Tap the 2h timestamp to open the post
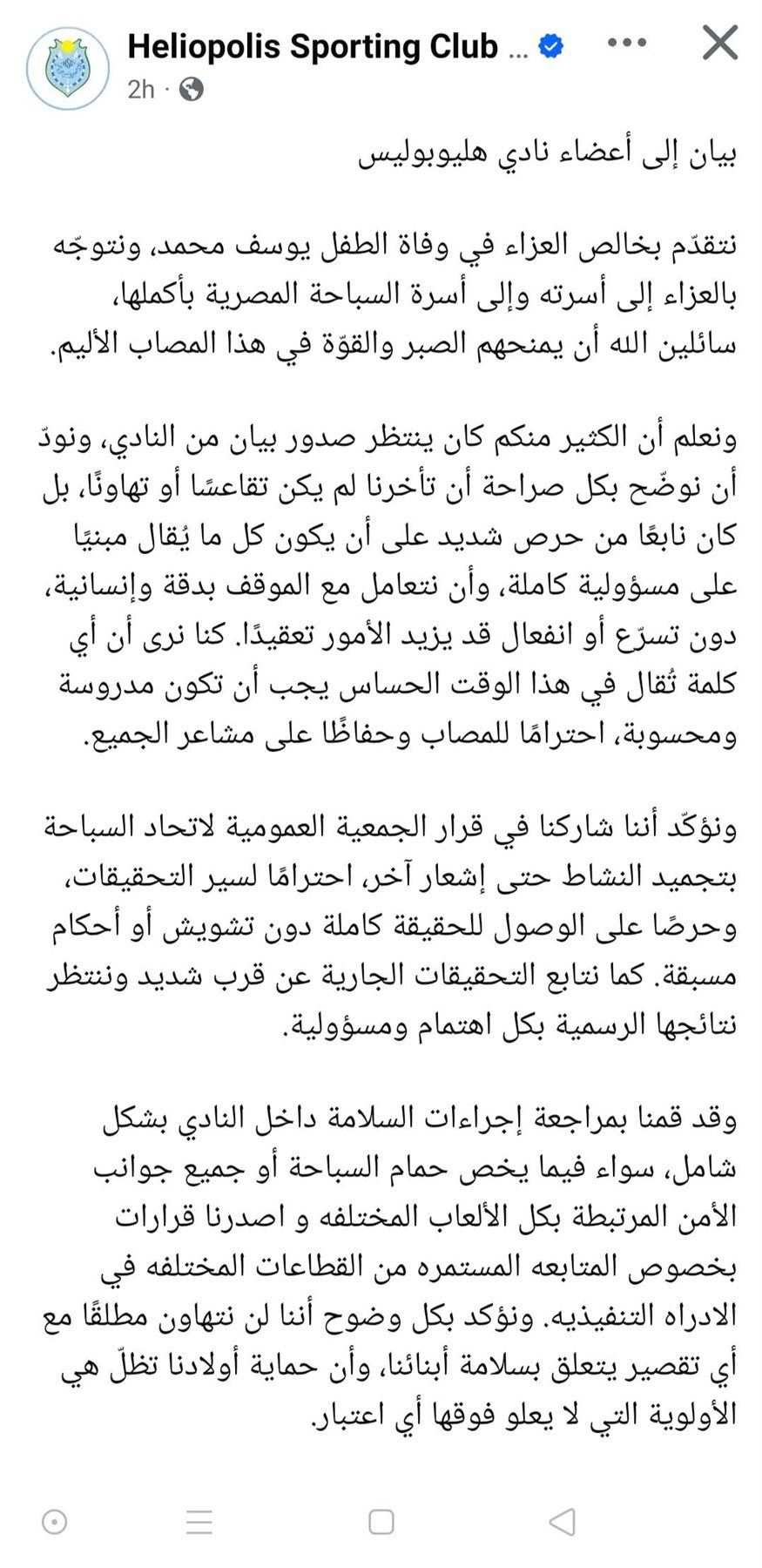This screenshot has height=1568, width=762. pos(141,89)
